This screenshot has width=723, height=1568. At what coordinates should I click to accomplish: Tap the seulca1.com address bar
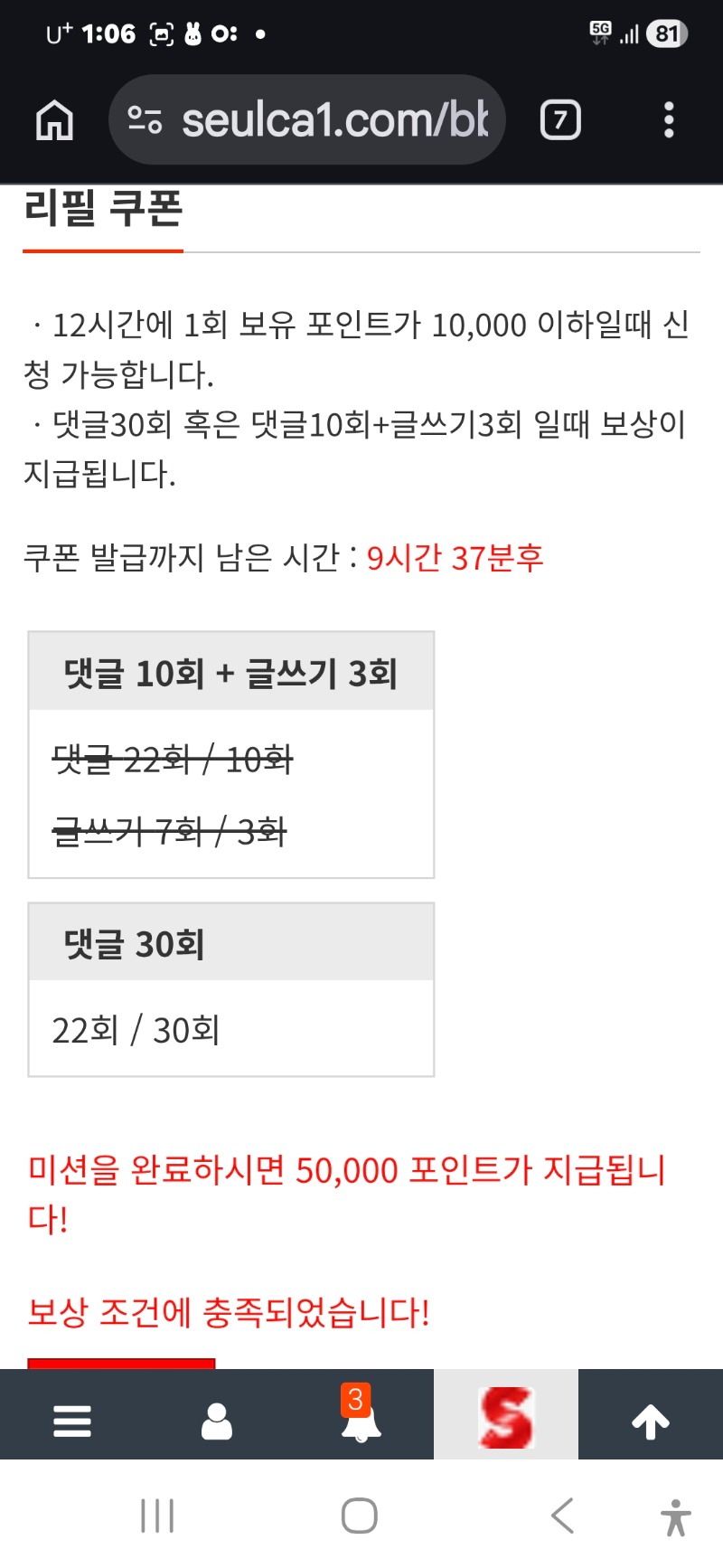coord(307,120)
